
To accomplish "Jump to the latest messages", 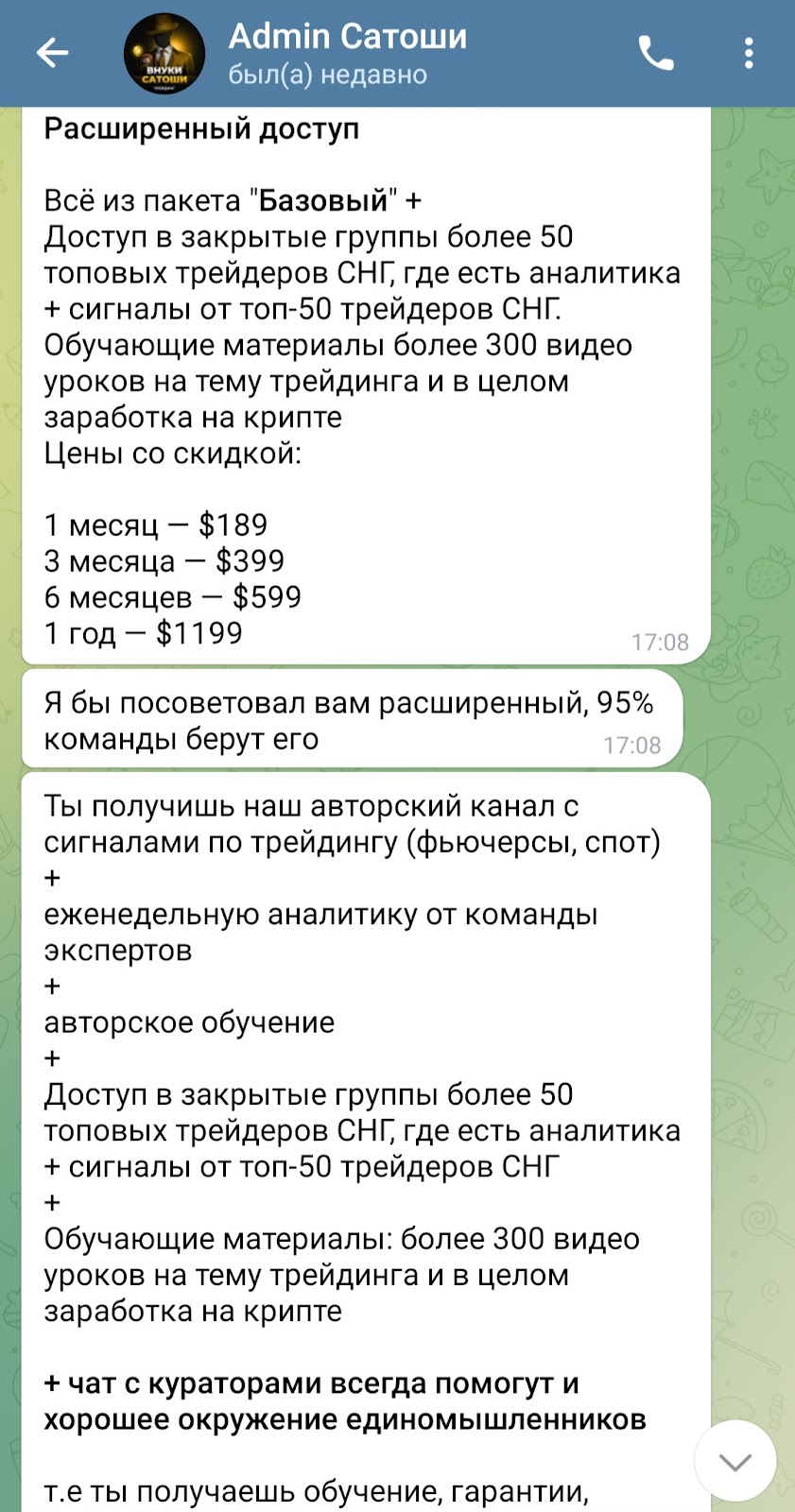I will click(x=735, y=1461).
